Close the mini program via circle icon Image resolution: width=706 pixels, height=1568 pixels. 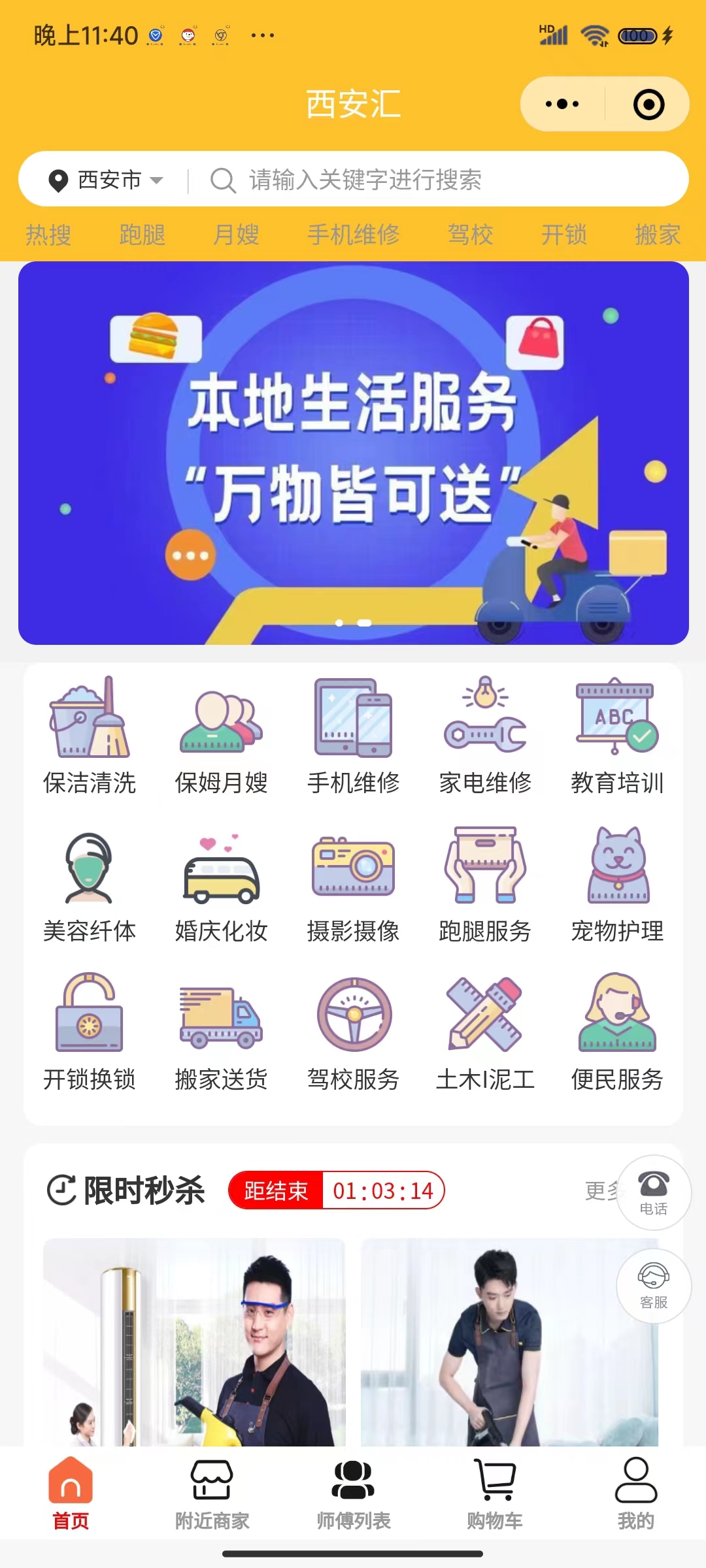[648, 104]
